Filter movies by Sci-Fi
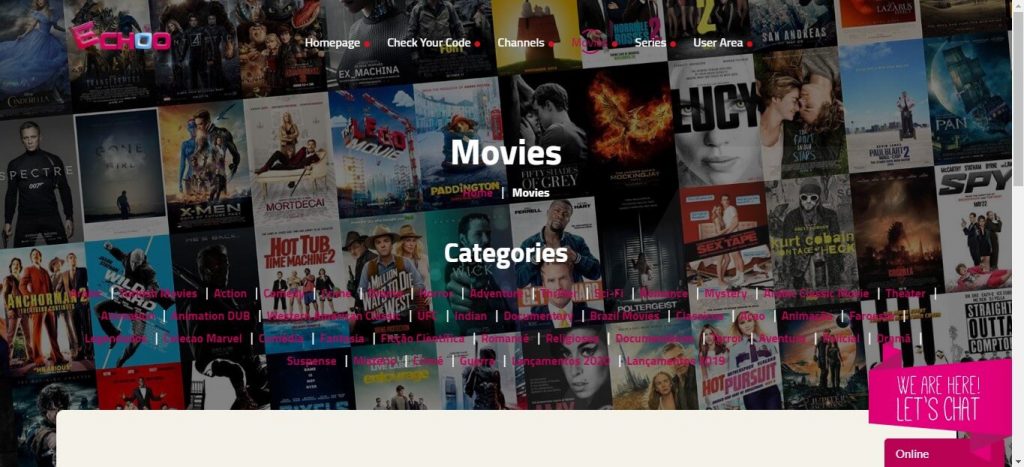 pos(608,294)
